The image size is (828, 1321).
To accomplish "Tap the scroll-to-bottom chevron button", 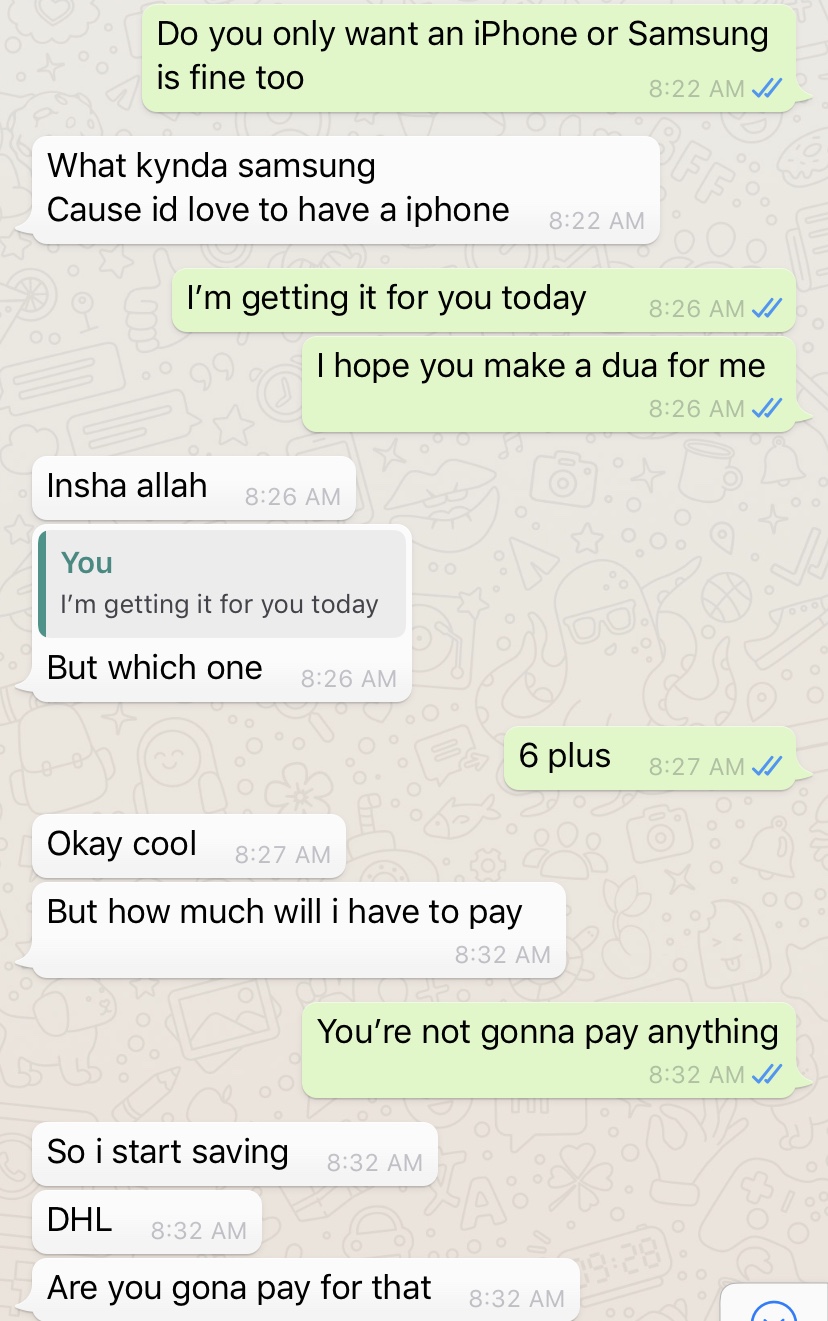I will pyautogui.click(x=772, y=1308).
